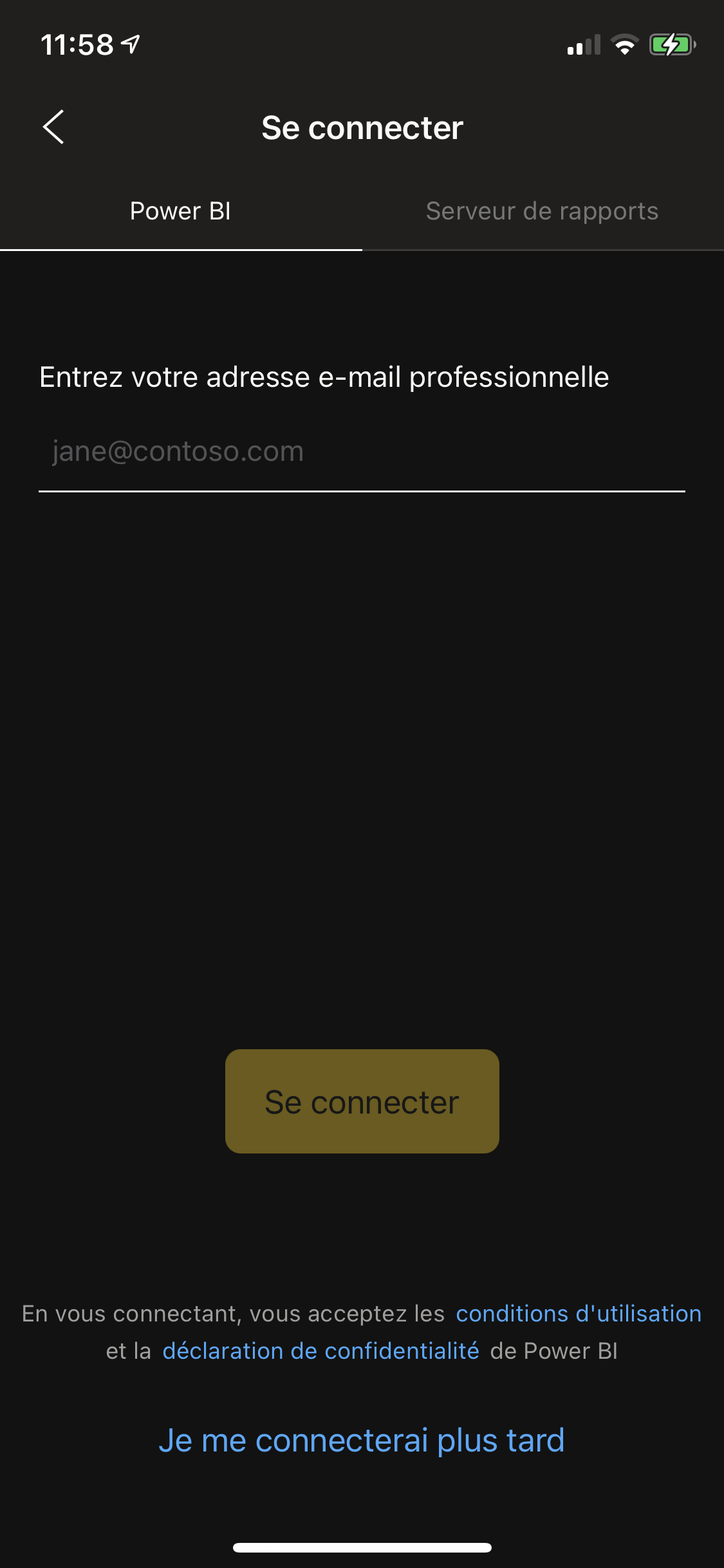Focus the professional e-mail address field
724x1568 pixels.
pyautogui.click(x=362, y=452)
